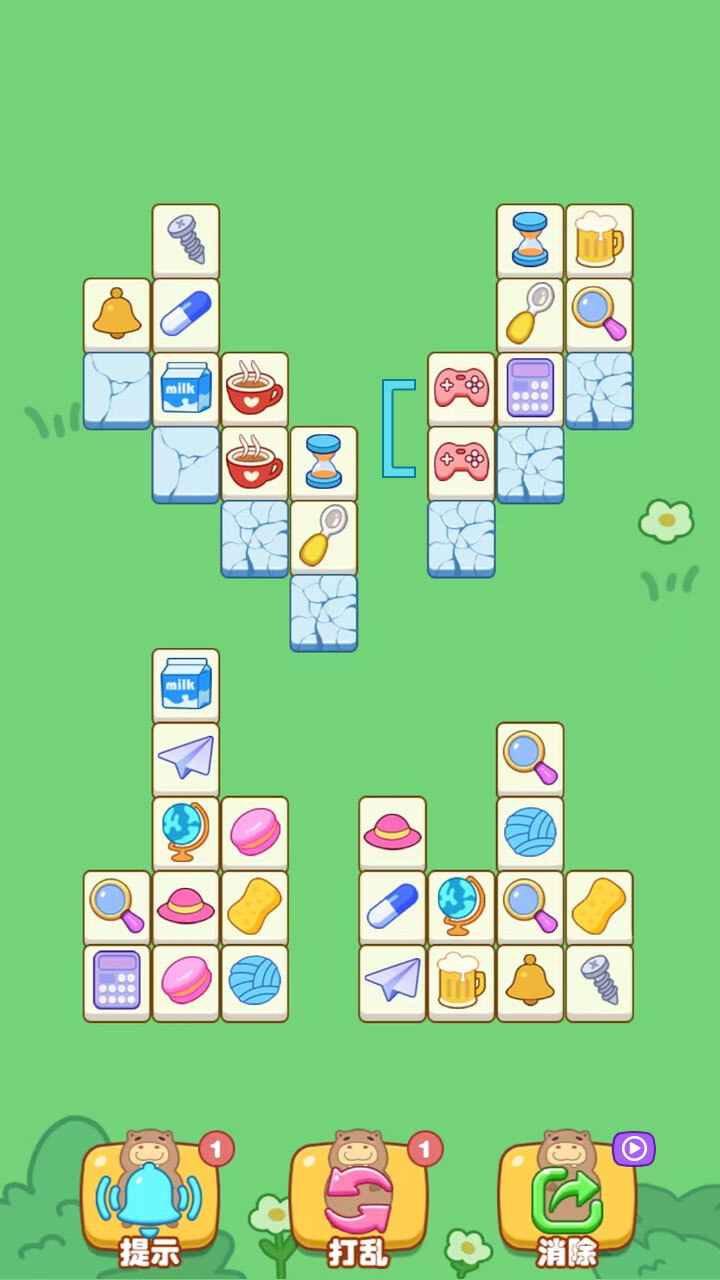Tap the yellow sponge tile on the far right
The image size is (720, 1280).
pos(600,908)
